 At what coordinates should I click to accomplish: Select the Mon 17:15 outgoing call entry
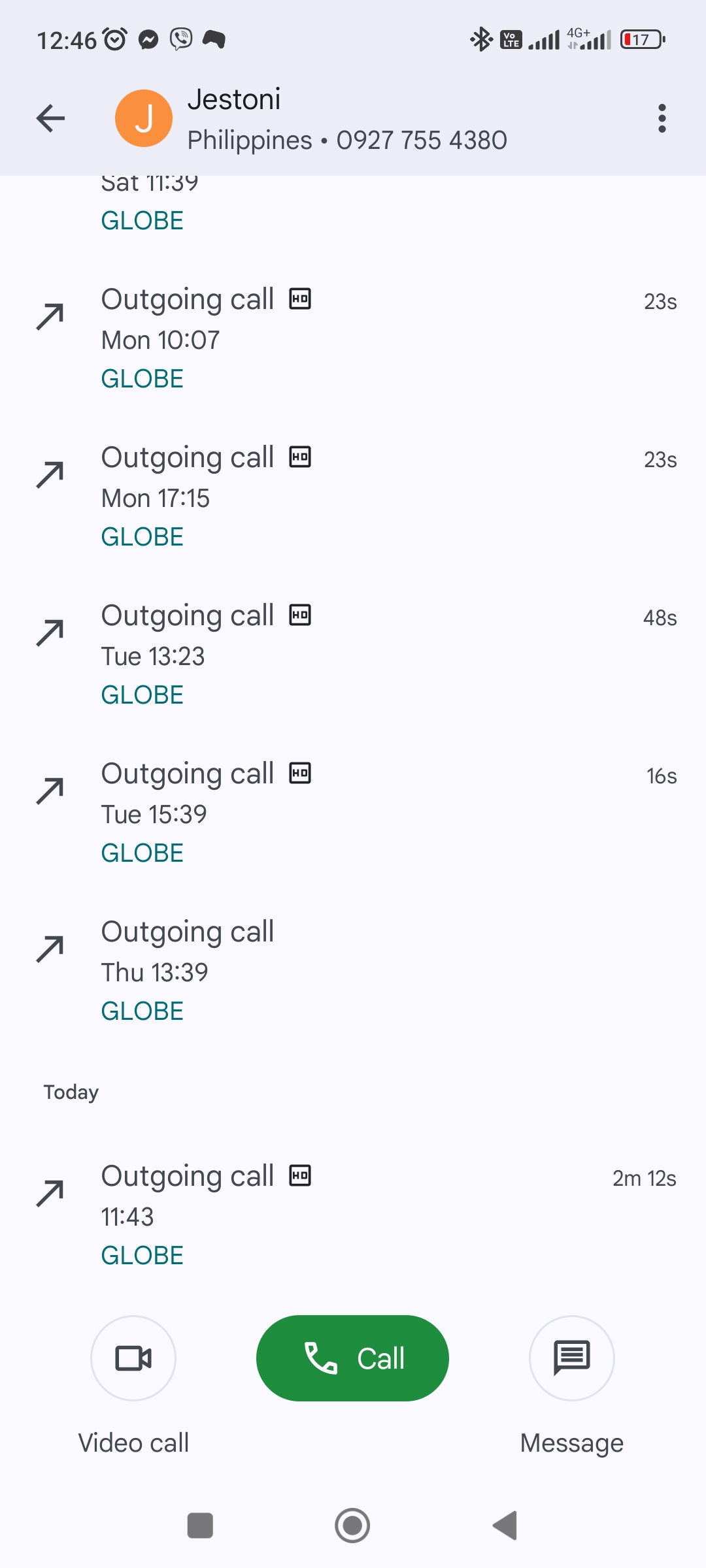pyautogui.click(x=353, y=497)
